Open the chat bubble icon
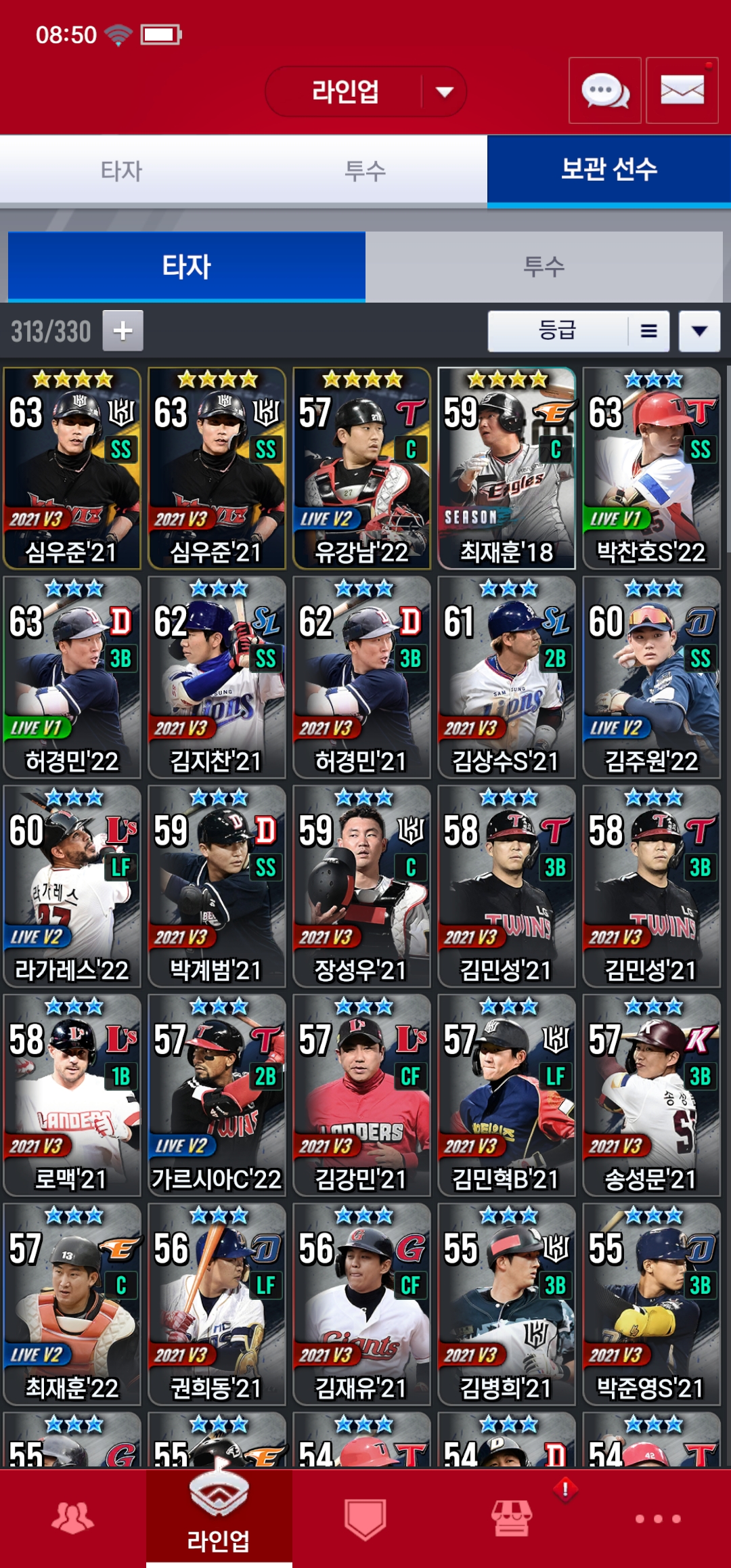This screenshot has height=1568, width=731. [604, 91]
